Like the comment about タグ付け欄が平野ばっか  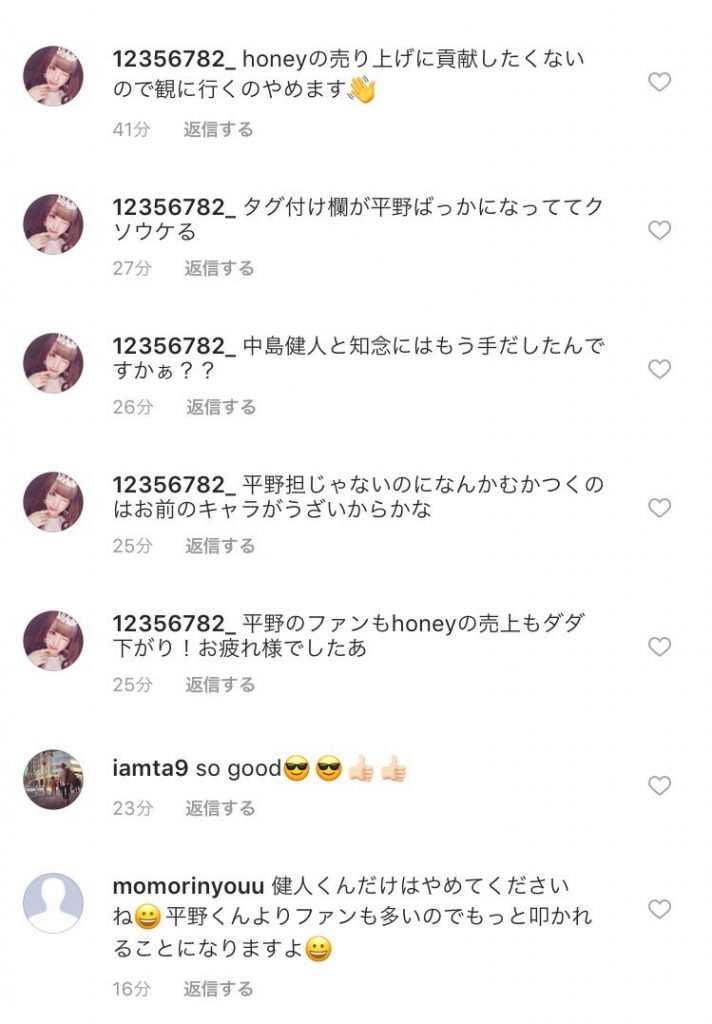click(659, 230)
